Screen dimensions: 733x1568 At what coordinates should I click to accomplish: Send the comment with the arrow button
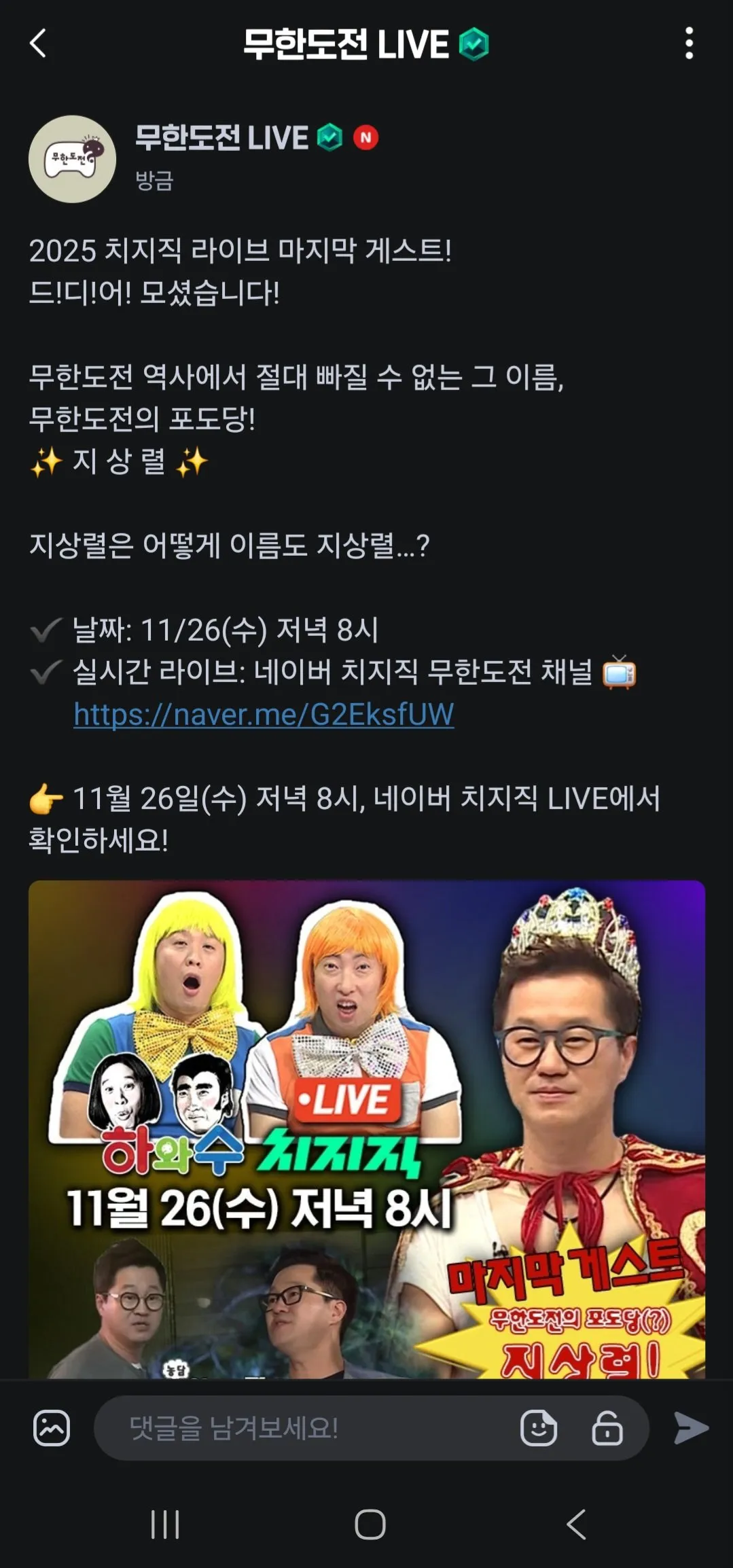[x=691, y=1427]
